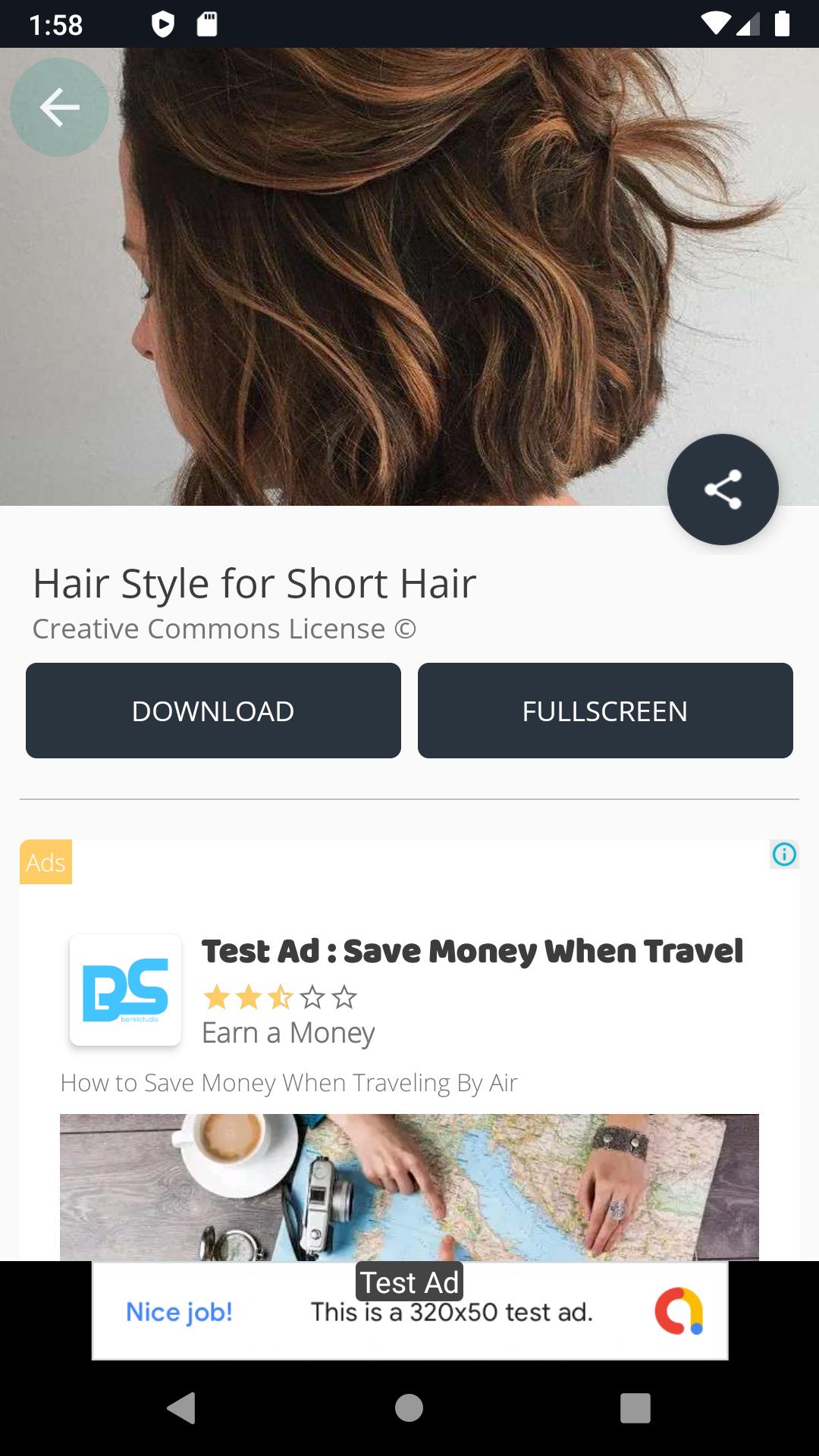
Task: Tap the 320x50 test ad banner
Action: click(409, 1311)
